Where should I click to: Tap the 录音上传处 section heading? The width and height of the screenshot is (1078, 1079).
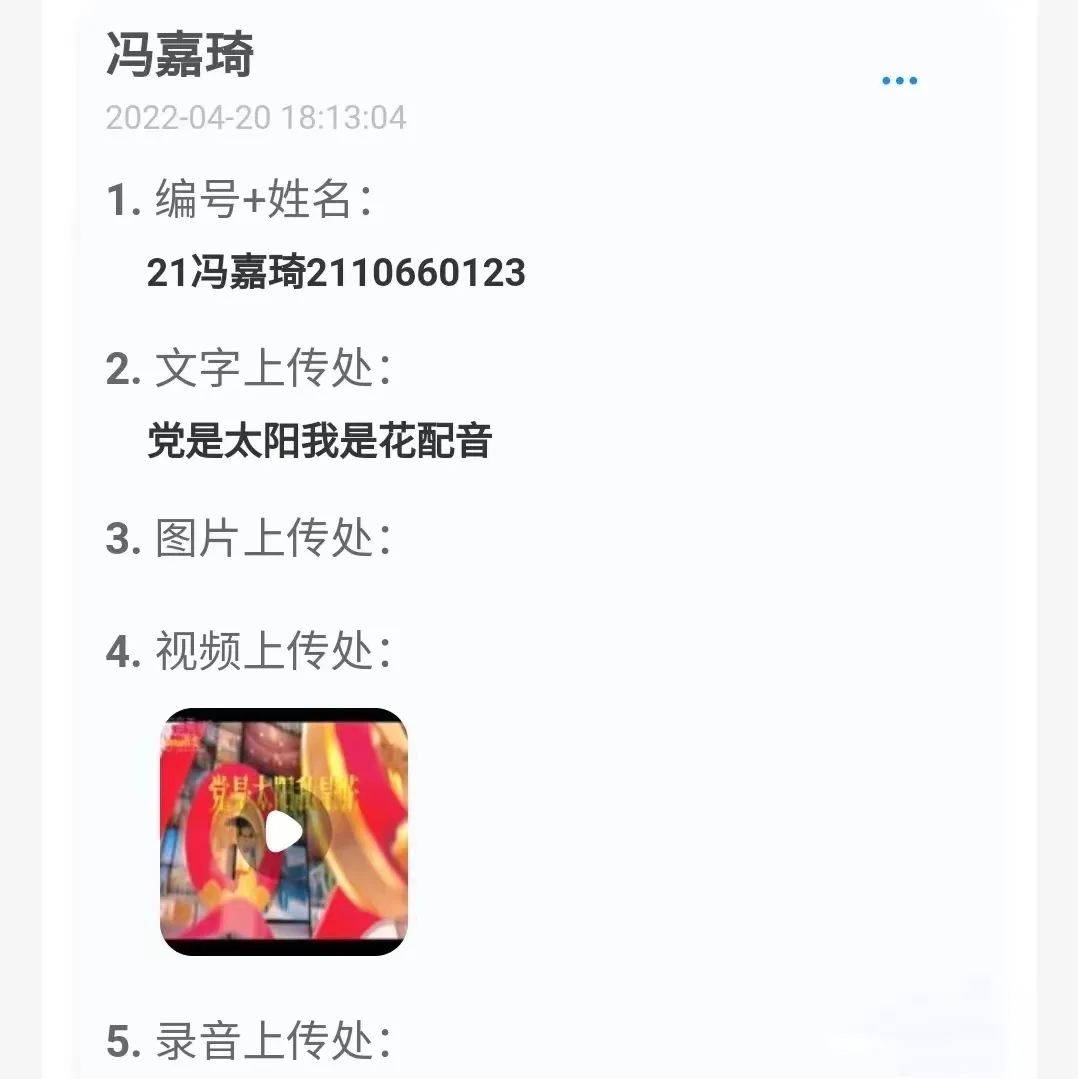coord(270,1040)
